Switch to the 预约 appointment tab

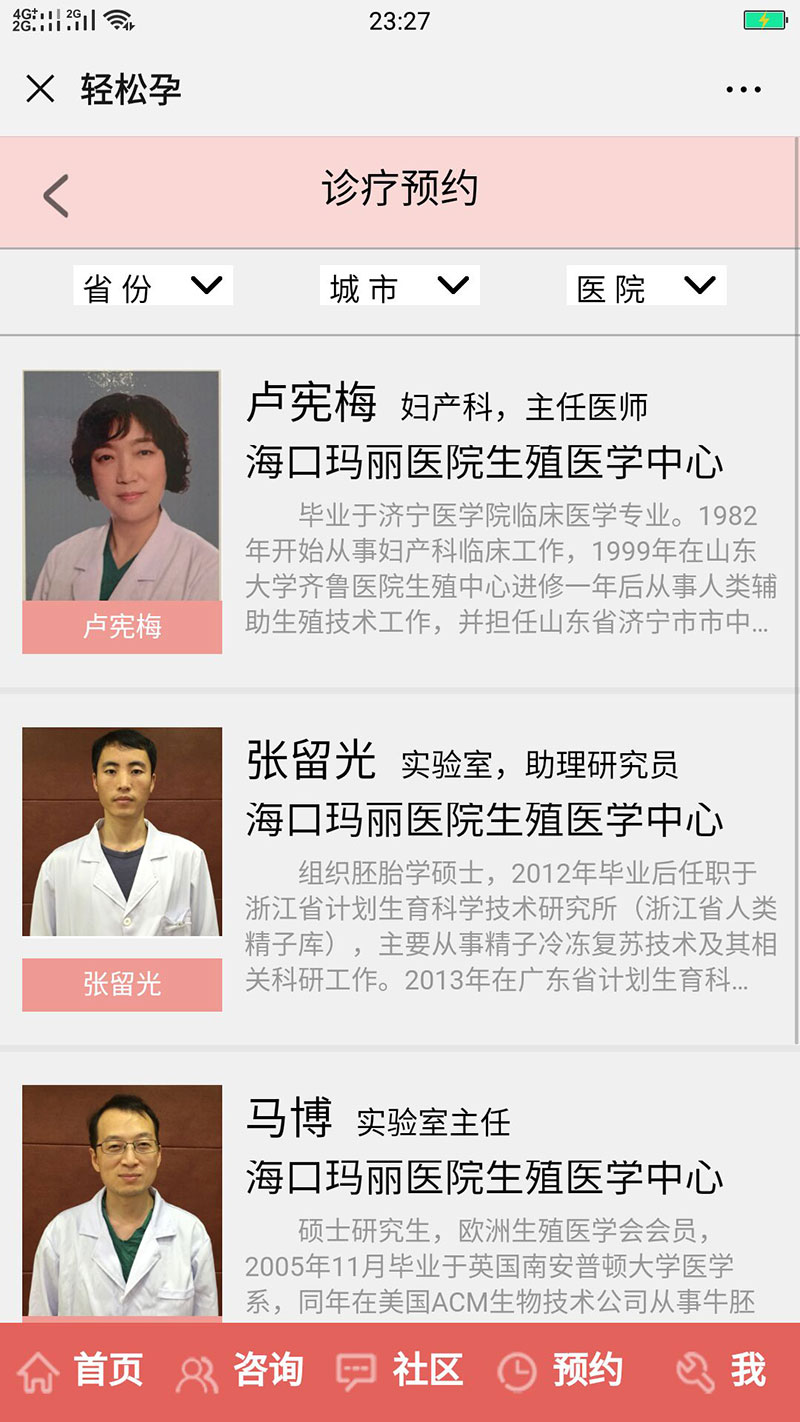click(560, 1371)
